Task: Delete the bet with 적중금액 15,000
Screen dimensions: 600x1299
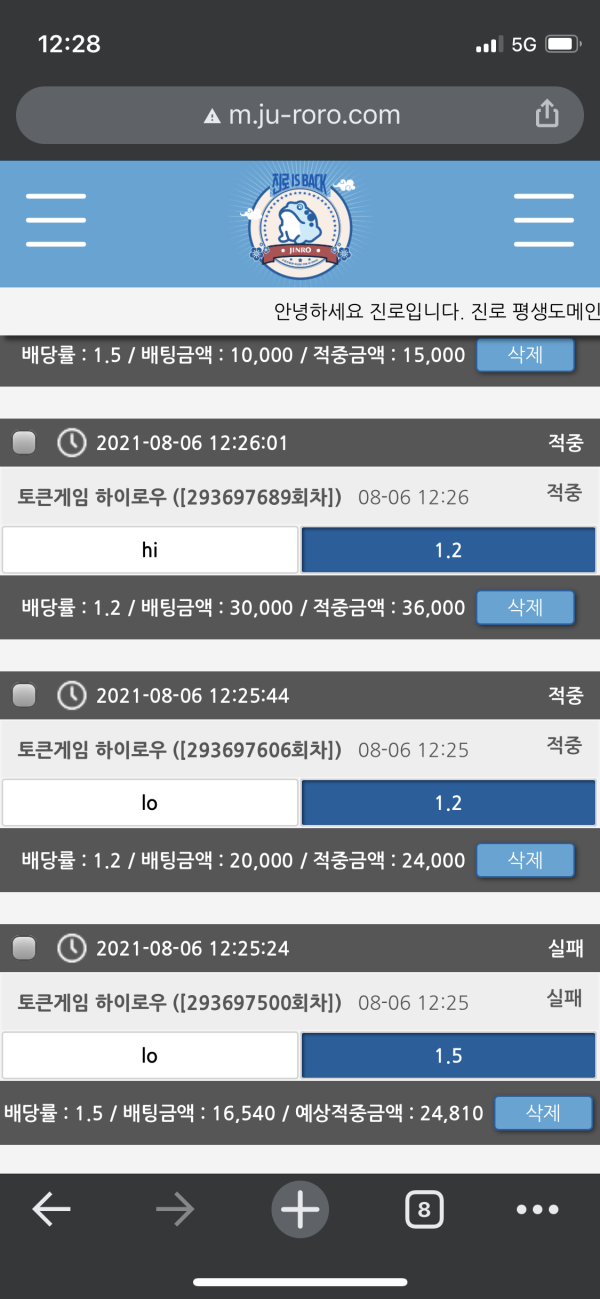Action: (524, 355)
